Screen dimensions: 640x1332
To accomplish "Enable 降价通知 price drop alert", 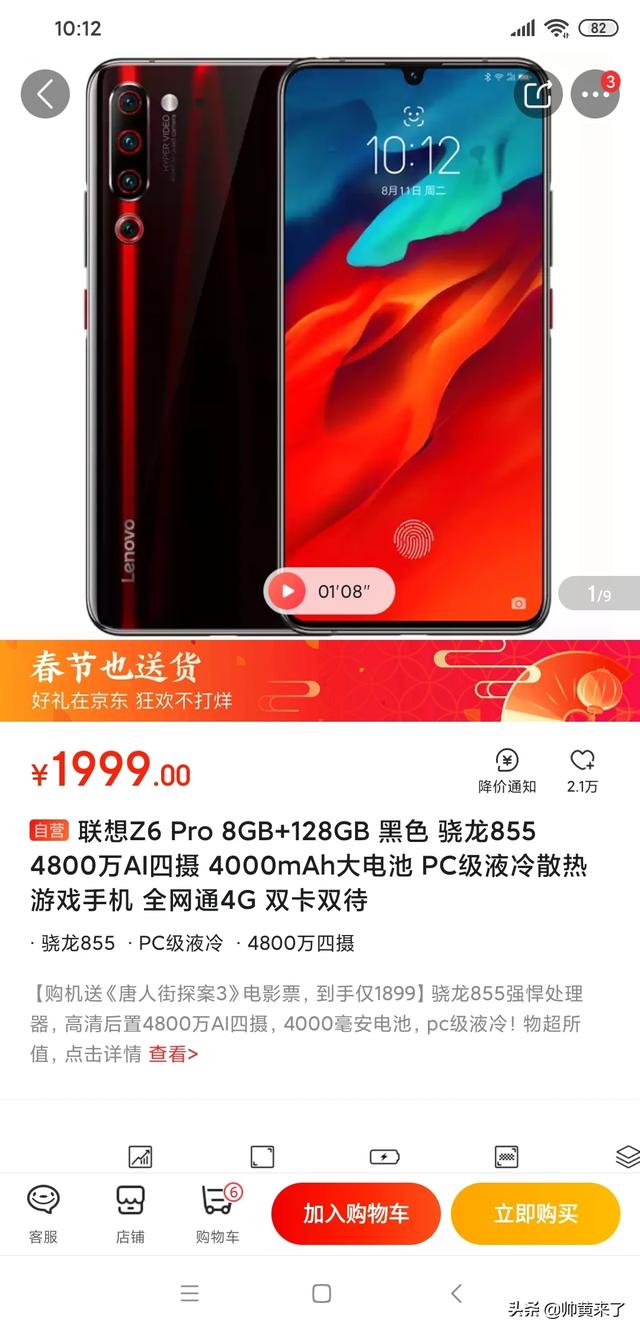I will coord(507,771).
